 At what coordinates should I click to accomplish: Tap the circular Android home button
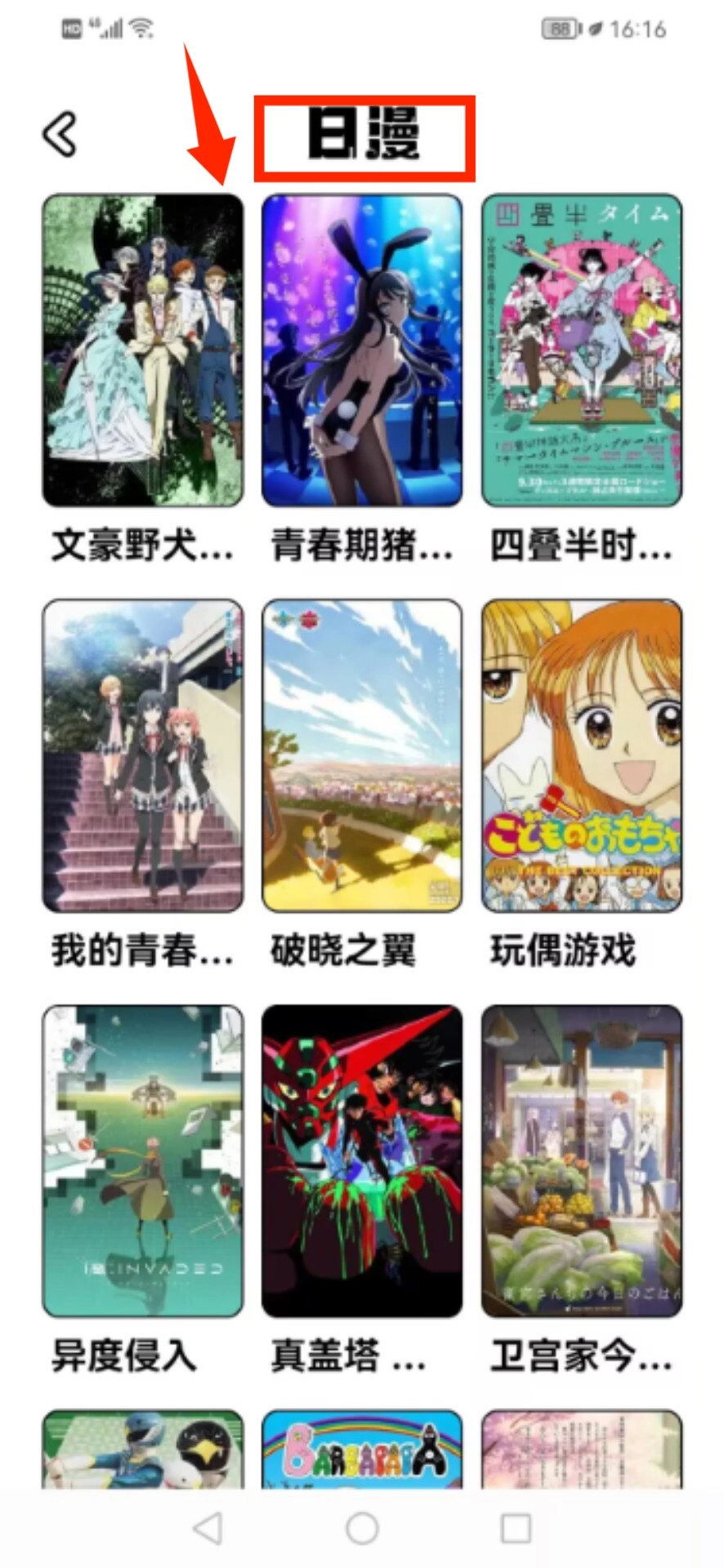click(361, 1526)
